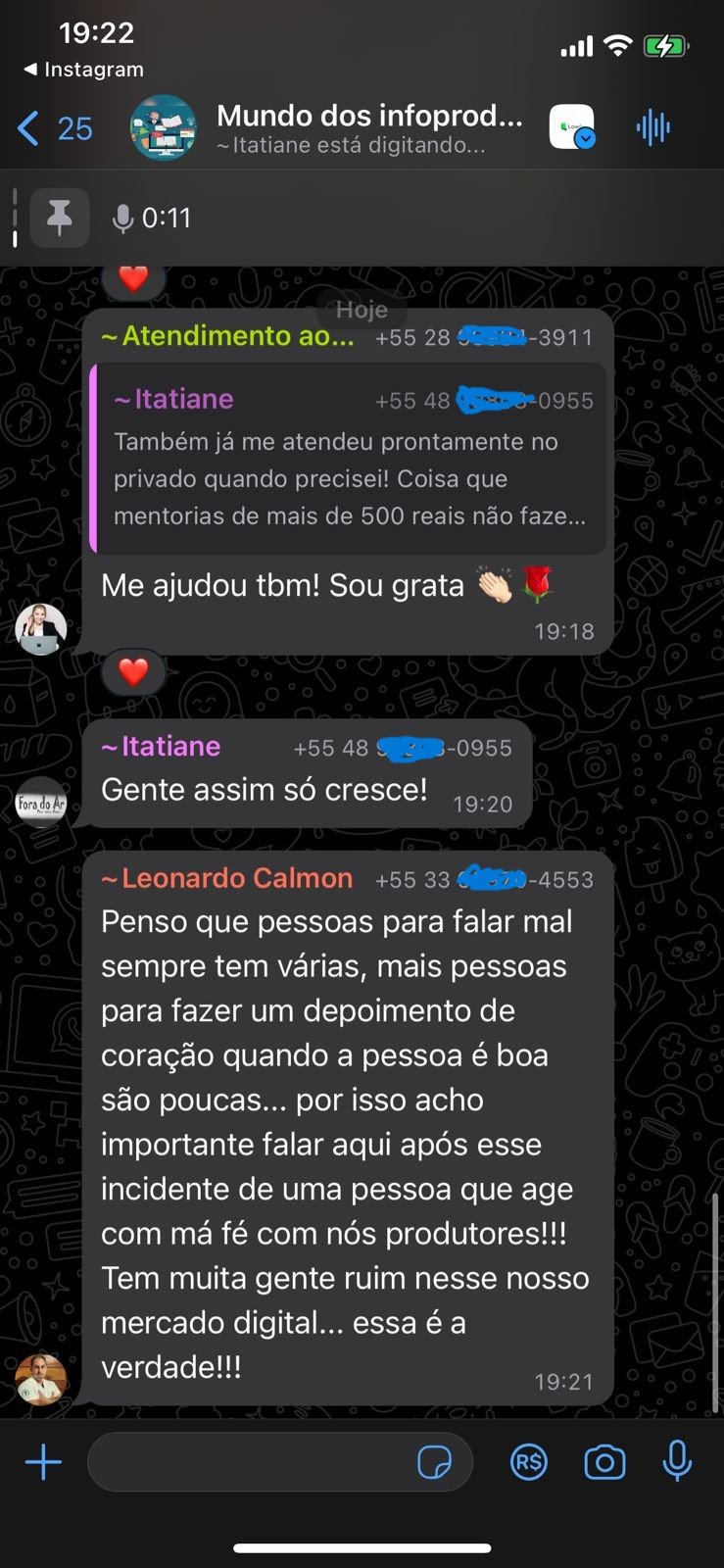This screenshot has width=724, height=1568.
Task: Open the group avatar picture
Action: 163,127
